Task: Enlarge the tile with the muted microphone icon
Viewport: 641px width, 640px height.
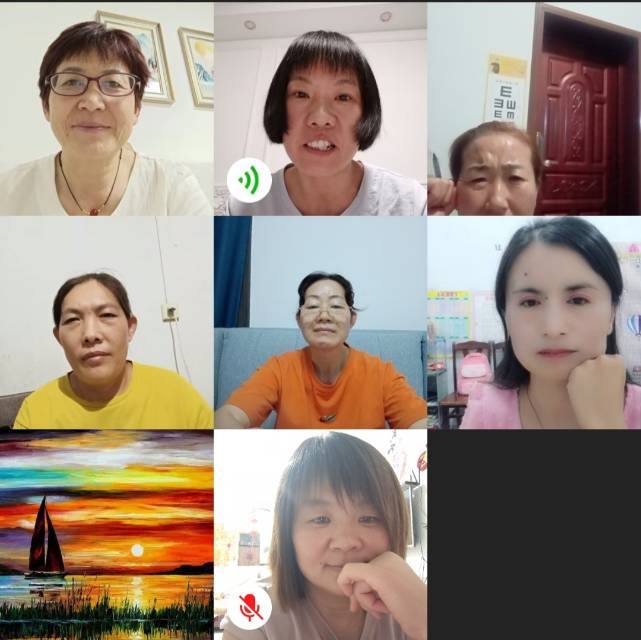Action: pyautogui.click(x=320, y=535)
